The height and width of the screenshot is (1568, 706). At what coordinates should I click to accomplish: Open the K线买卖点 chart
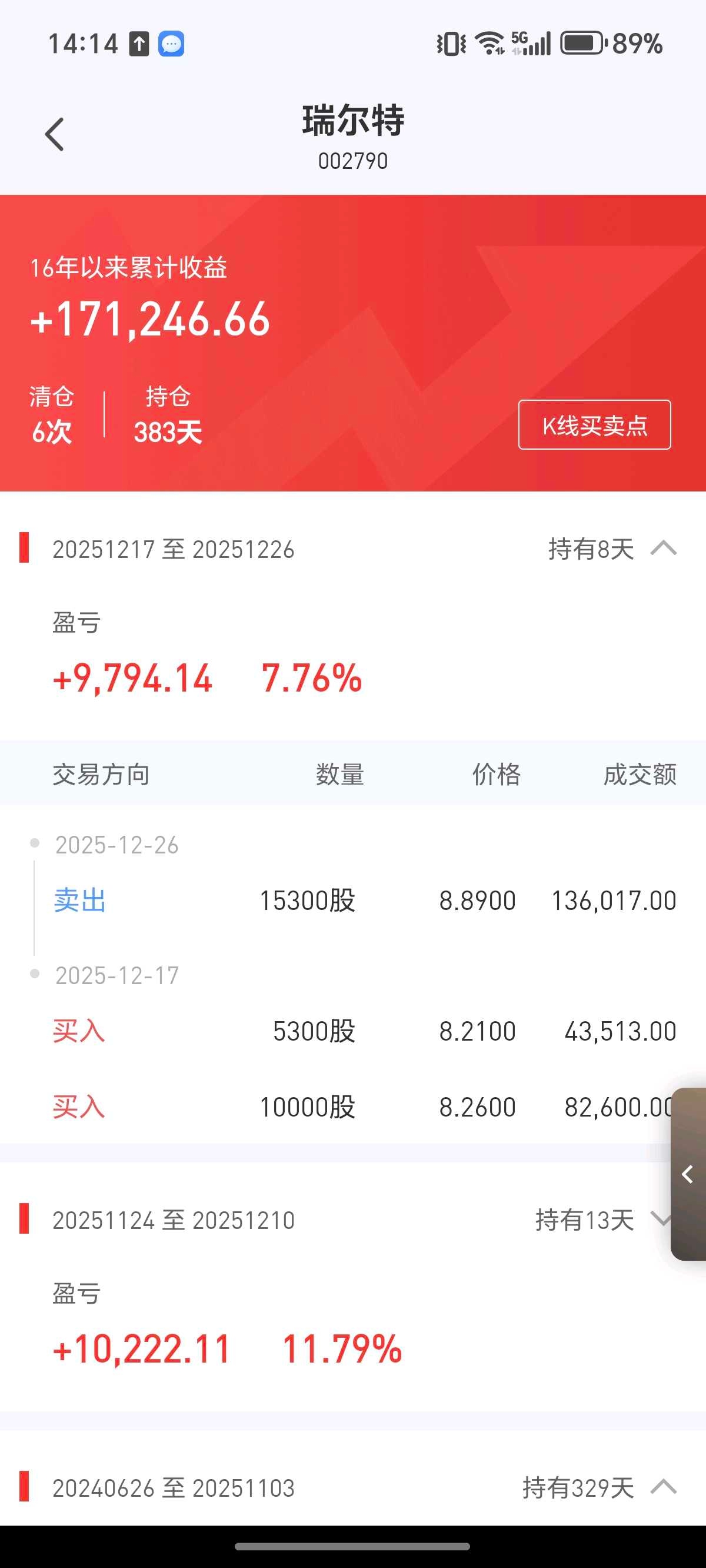coord(594,425)
